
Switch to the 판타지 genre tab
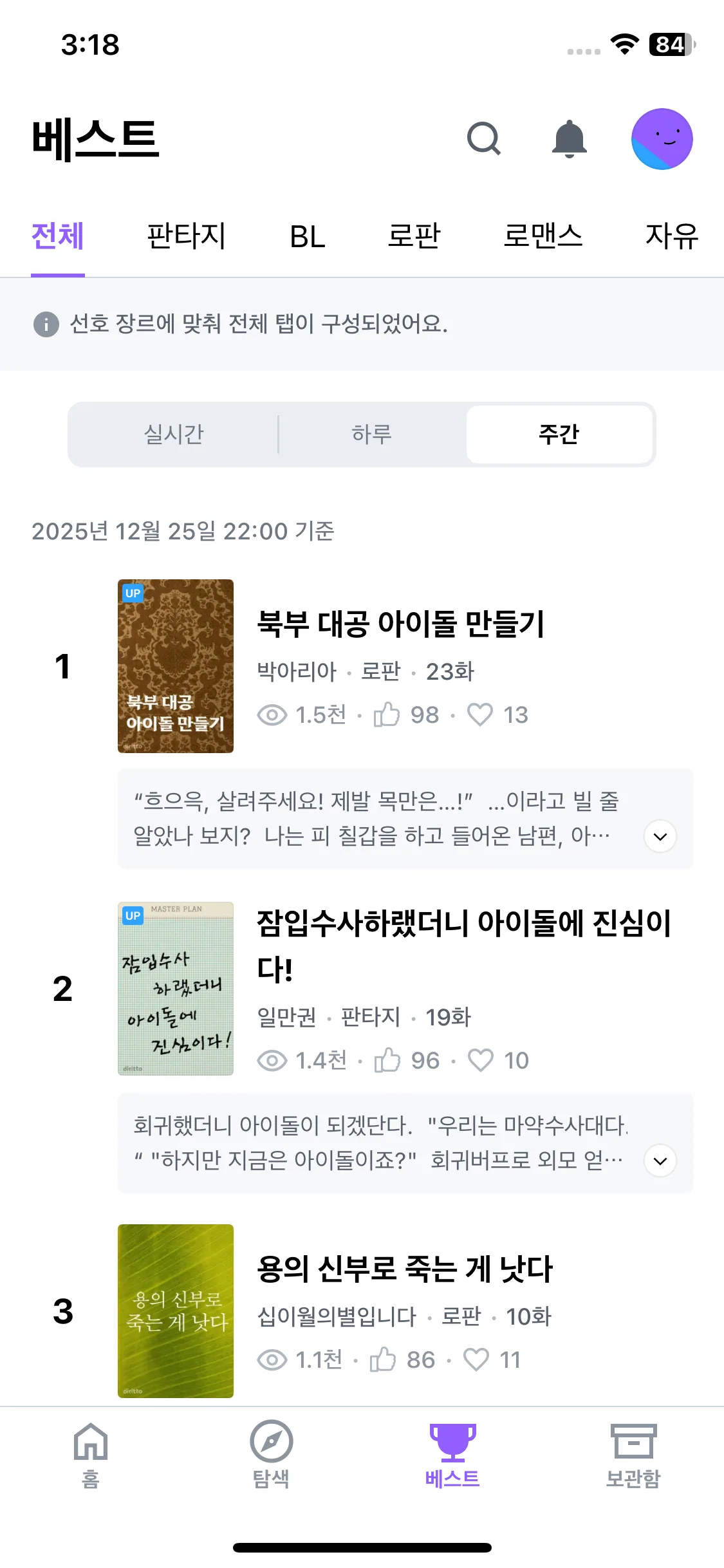(186, 236)
